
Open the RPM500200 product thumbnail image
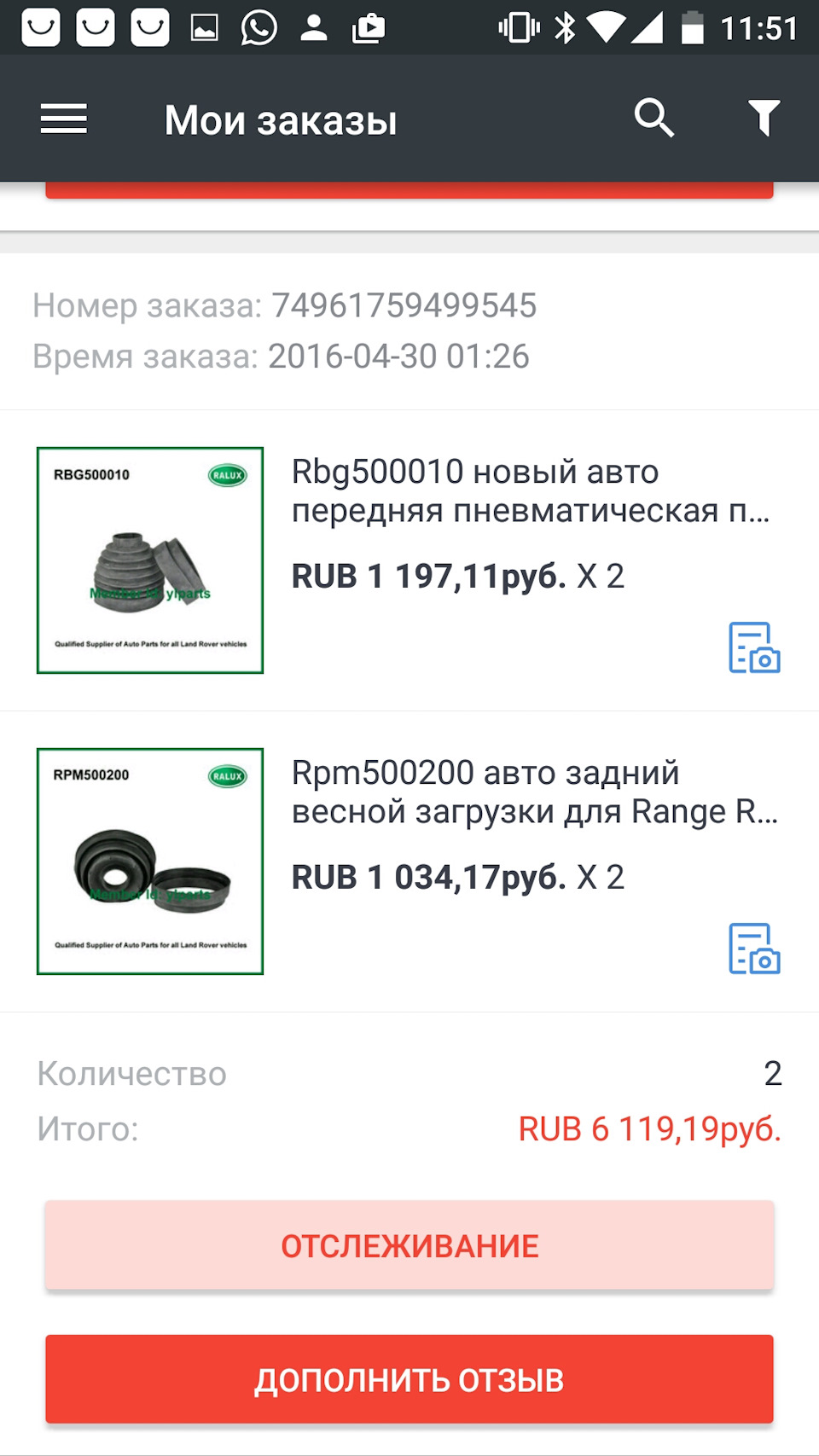(x=150, y=861)
